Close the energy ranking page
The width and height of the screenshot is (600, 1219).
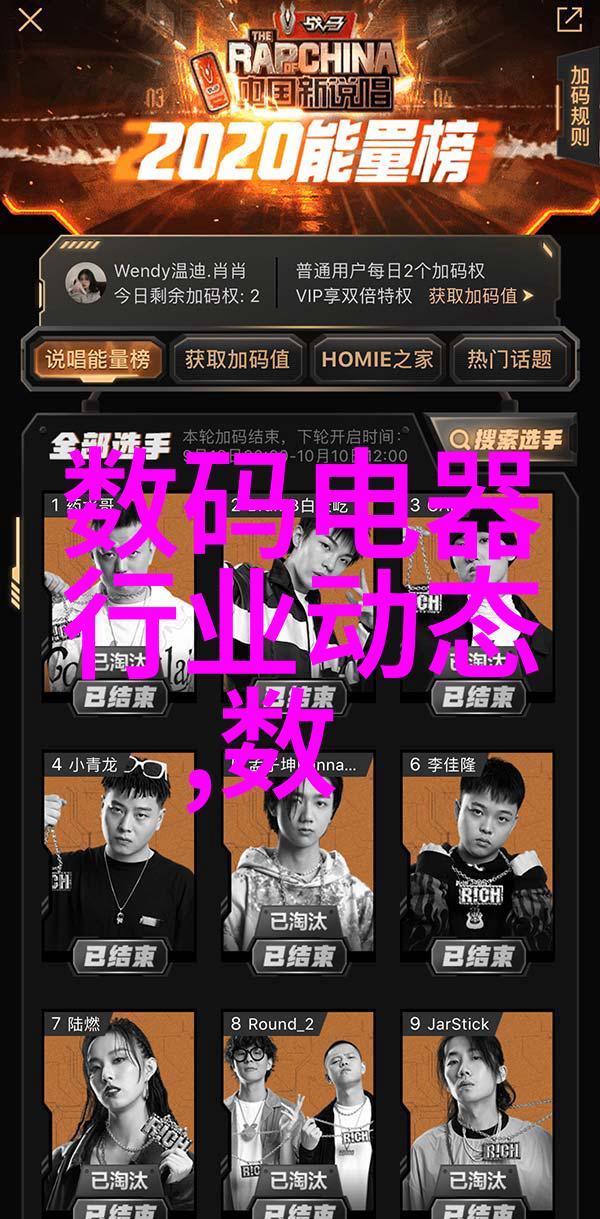30,19
